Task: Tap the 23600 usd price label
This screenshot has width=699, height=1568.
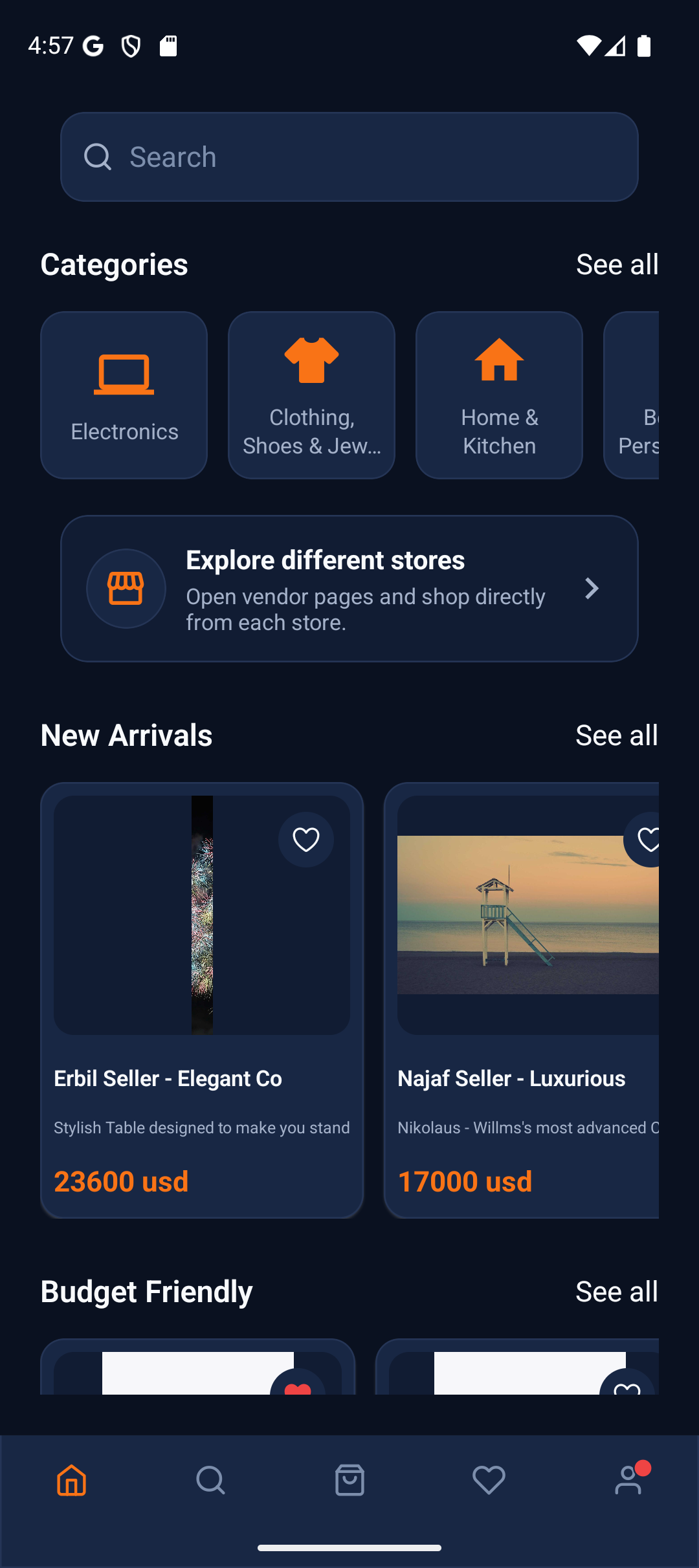Action: pyautogui.click(x=120, y=1181)
